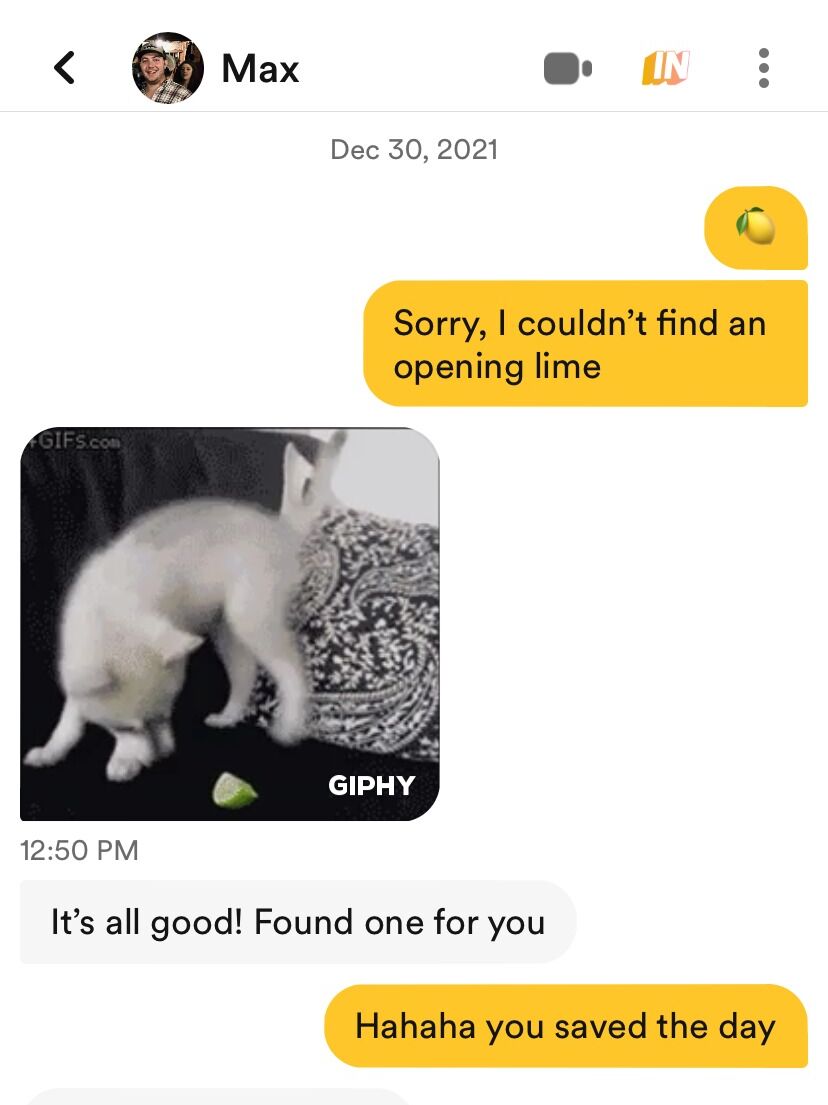Tap the orange IN badge icon
The image size is (828, 1105).
pos(666,68)
